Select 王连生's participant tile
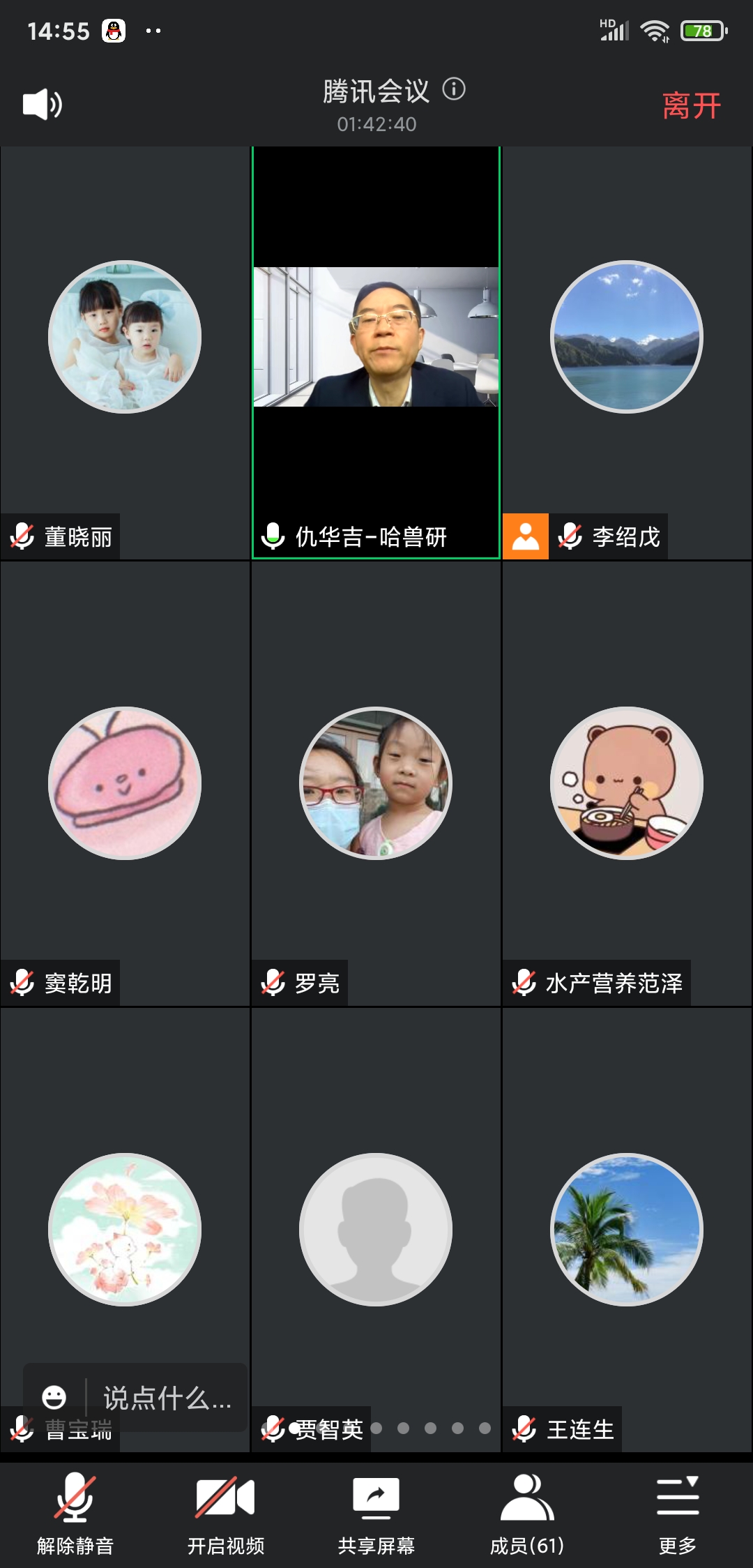Screen dimensions: 753x1568 (x=627, y=1230)
